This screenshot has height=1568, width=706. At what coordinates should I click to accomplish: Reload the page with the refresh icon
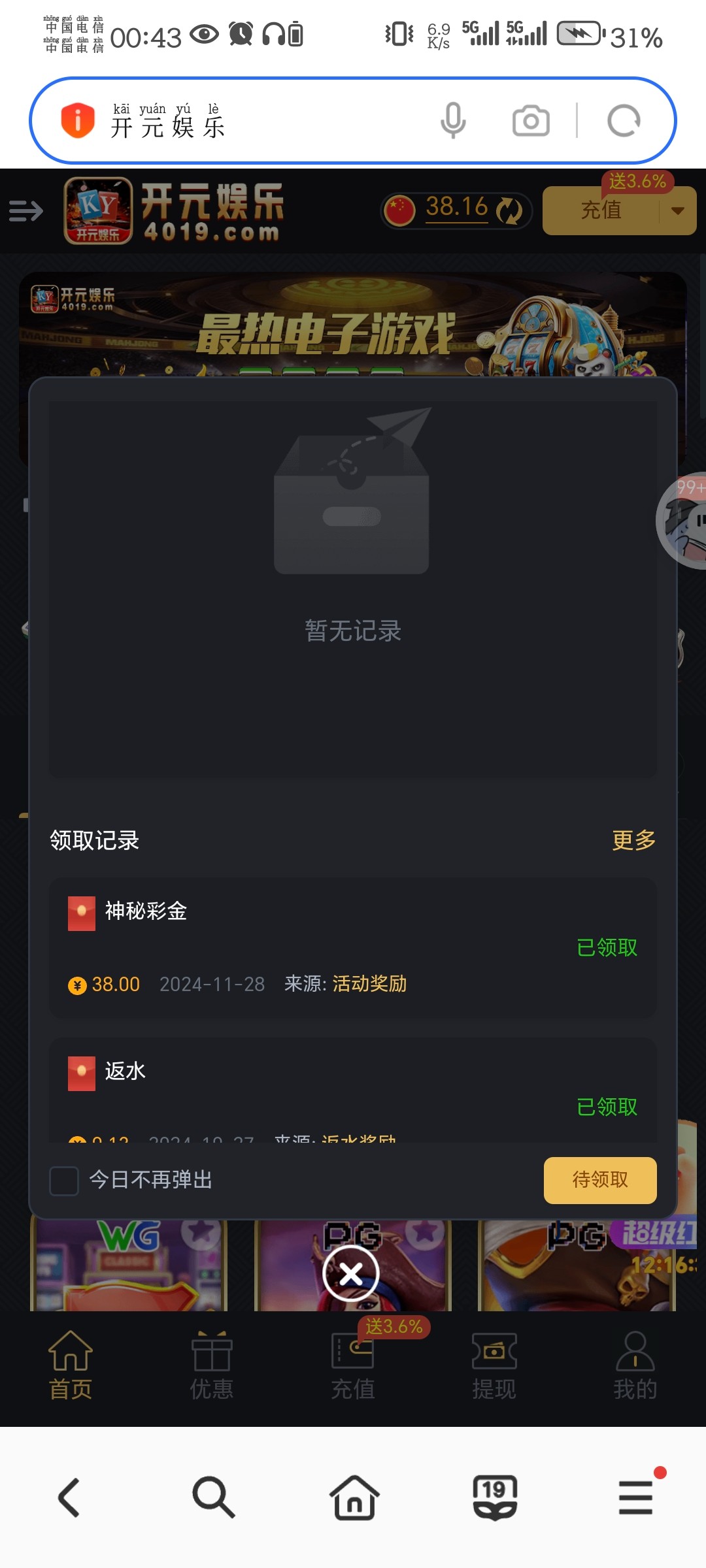tap(624, 121)
